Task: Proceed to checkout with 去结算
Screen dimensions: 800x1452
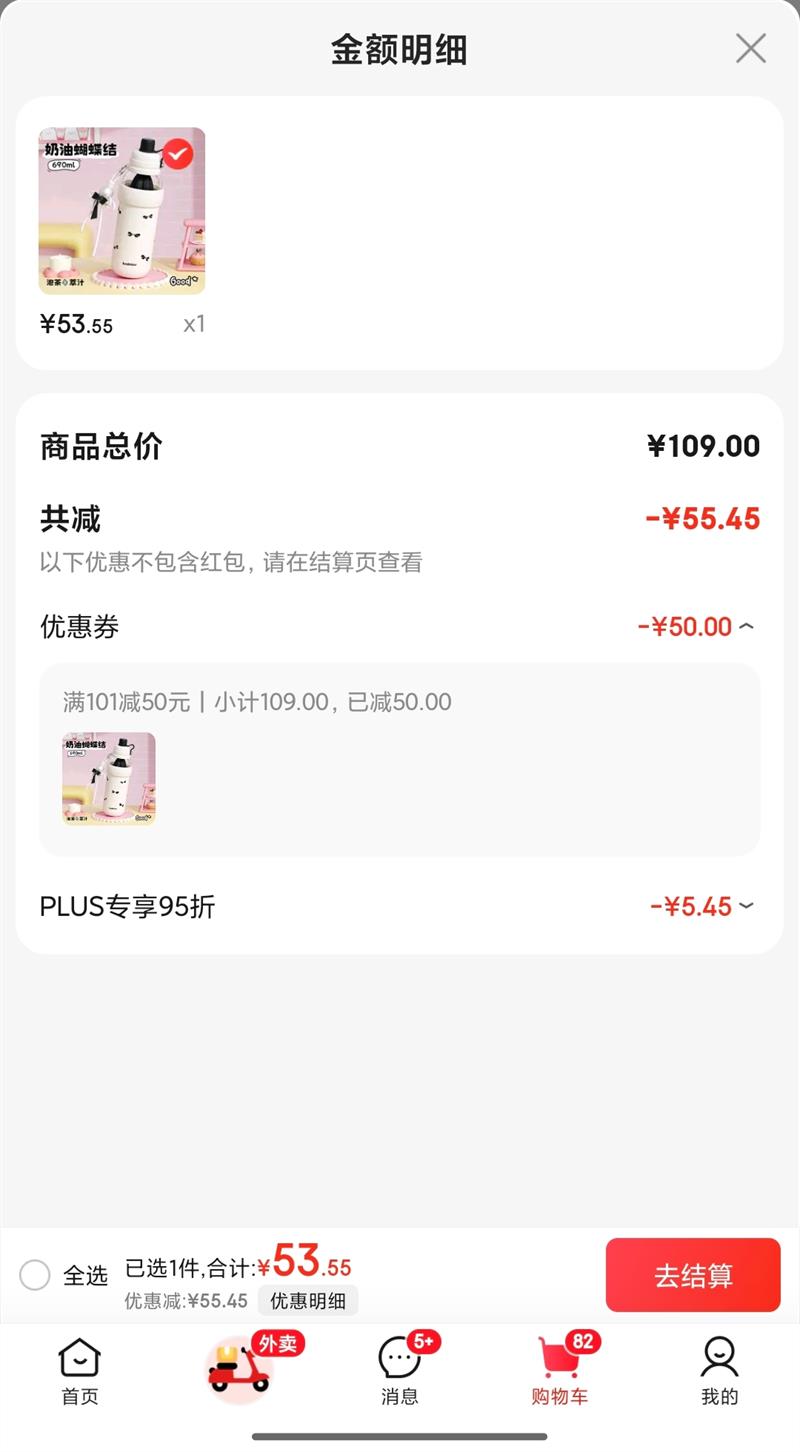Action: point(692,1275)
